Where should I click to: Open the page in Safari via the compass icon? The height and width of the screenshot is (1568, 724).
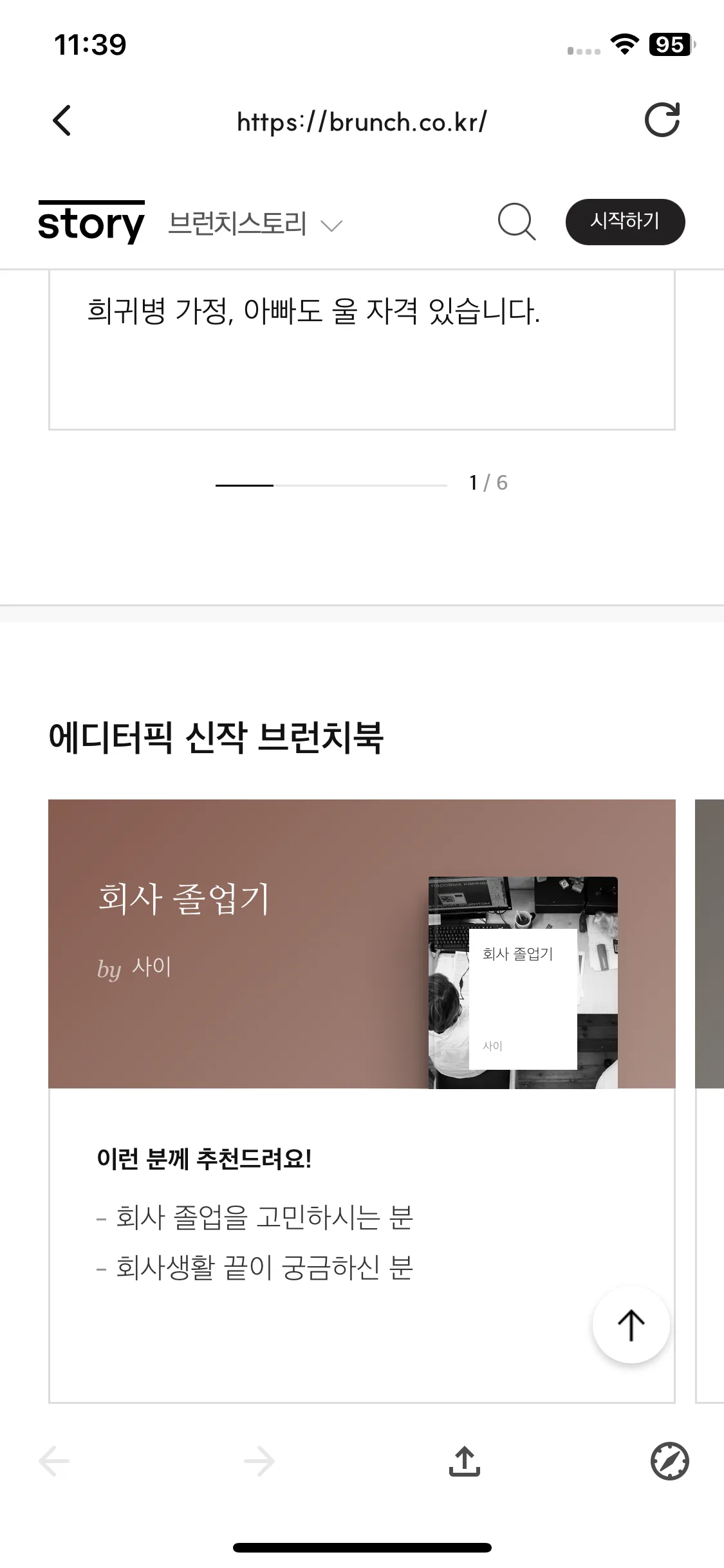pos(669,1461)
